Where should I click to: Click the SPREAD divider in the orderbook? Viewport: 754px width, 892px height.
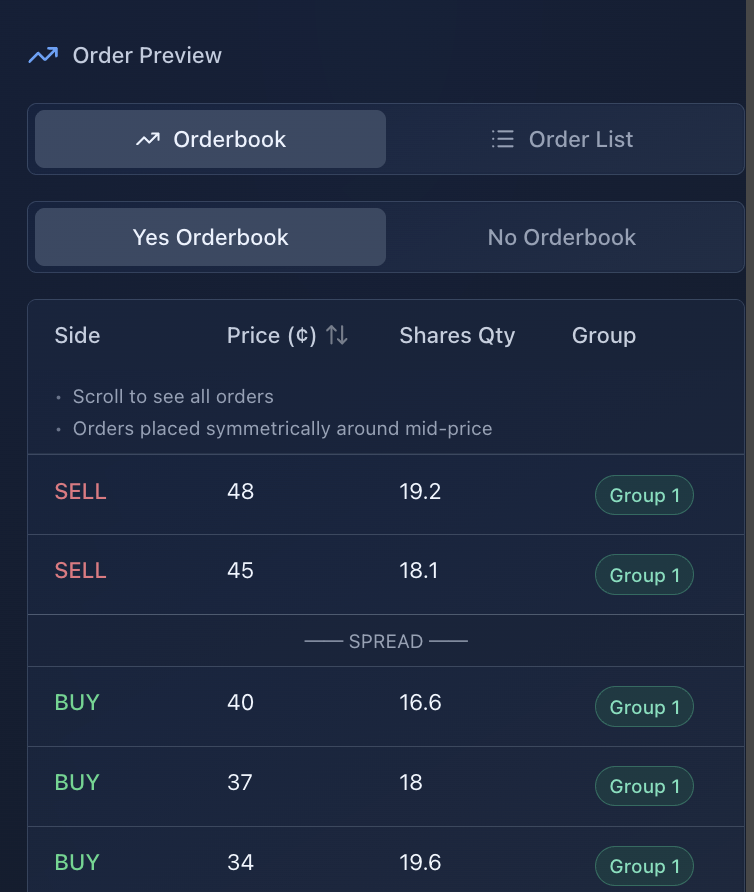point(385,641)
